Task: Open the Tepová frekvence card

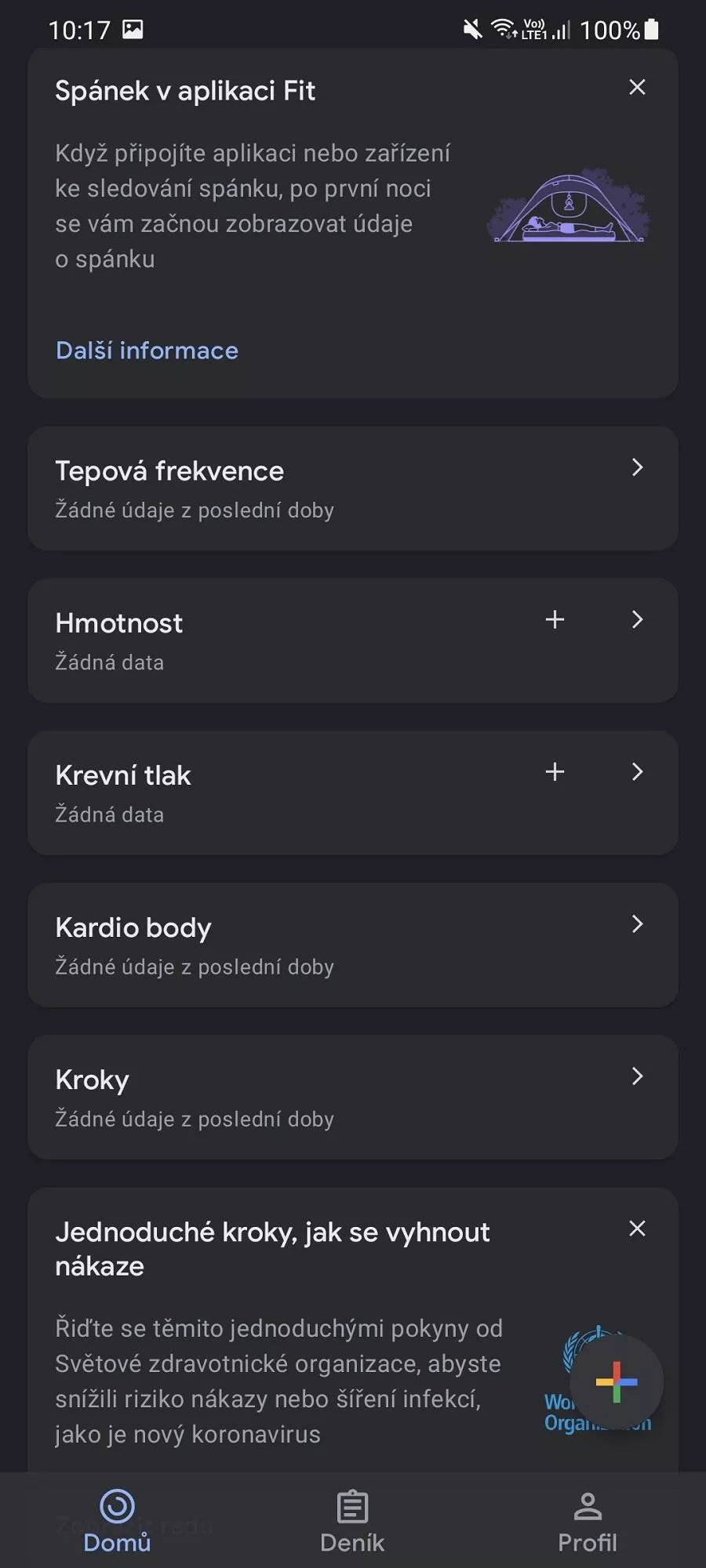Action: click(353, 488)
